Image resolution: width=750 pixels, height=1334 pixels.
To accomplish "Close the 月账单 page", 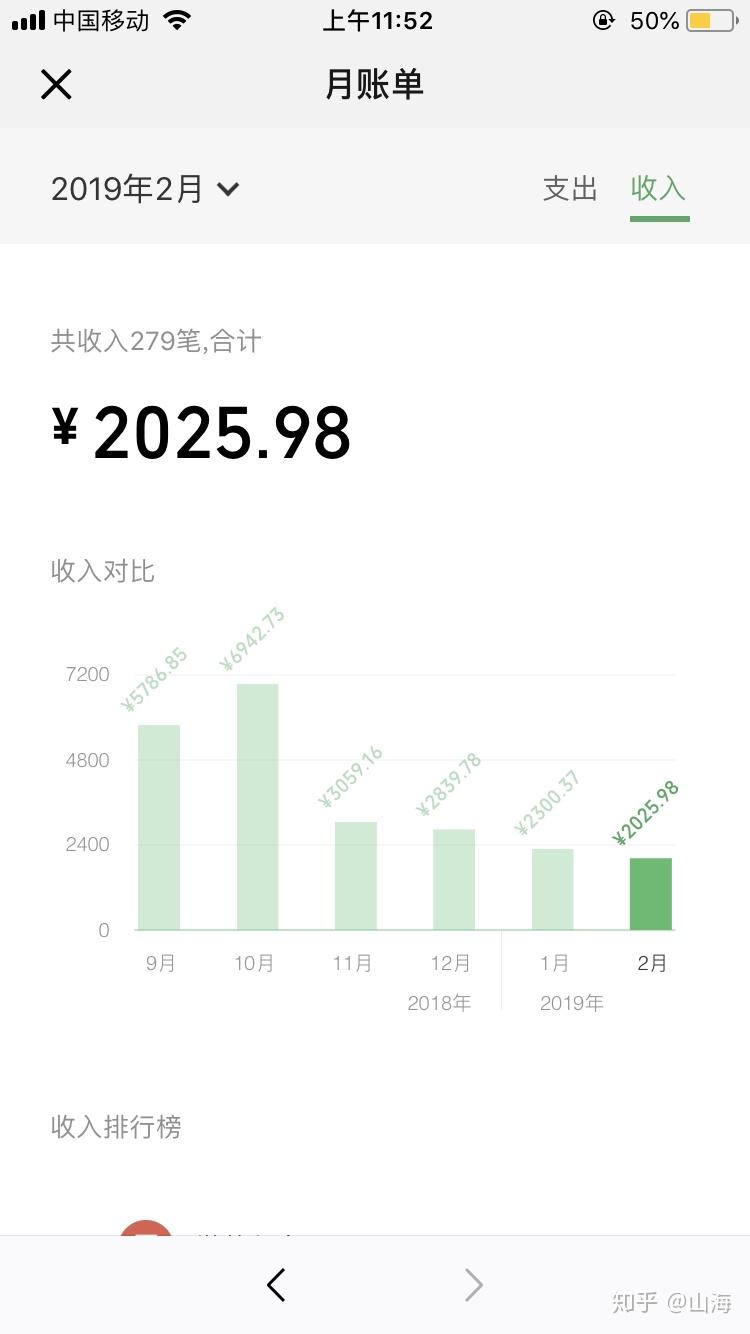I will click(56, 85).
